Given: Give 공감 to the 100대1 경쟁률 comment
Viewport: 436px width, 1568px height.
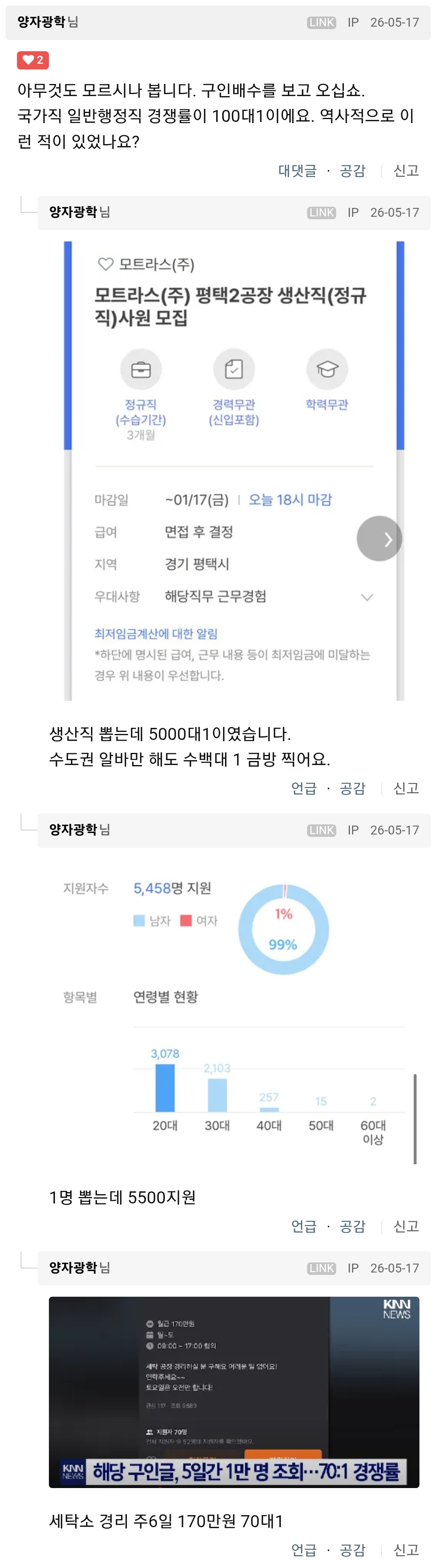Looking at the screenshot, I should (x=352, y=170).
